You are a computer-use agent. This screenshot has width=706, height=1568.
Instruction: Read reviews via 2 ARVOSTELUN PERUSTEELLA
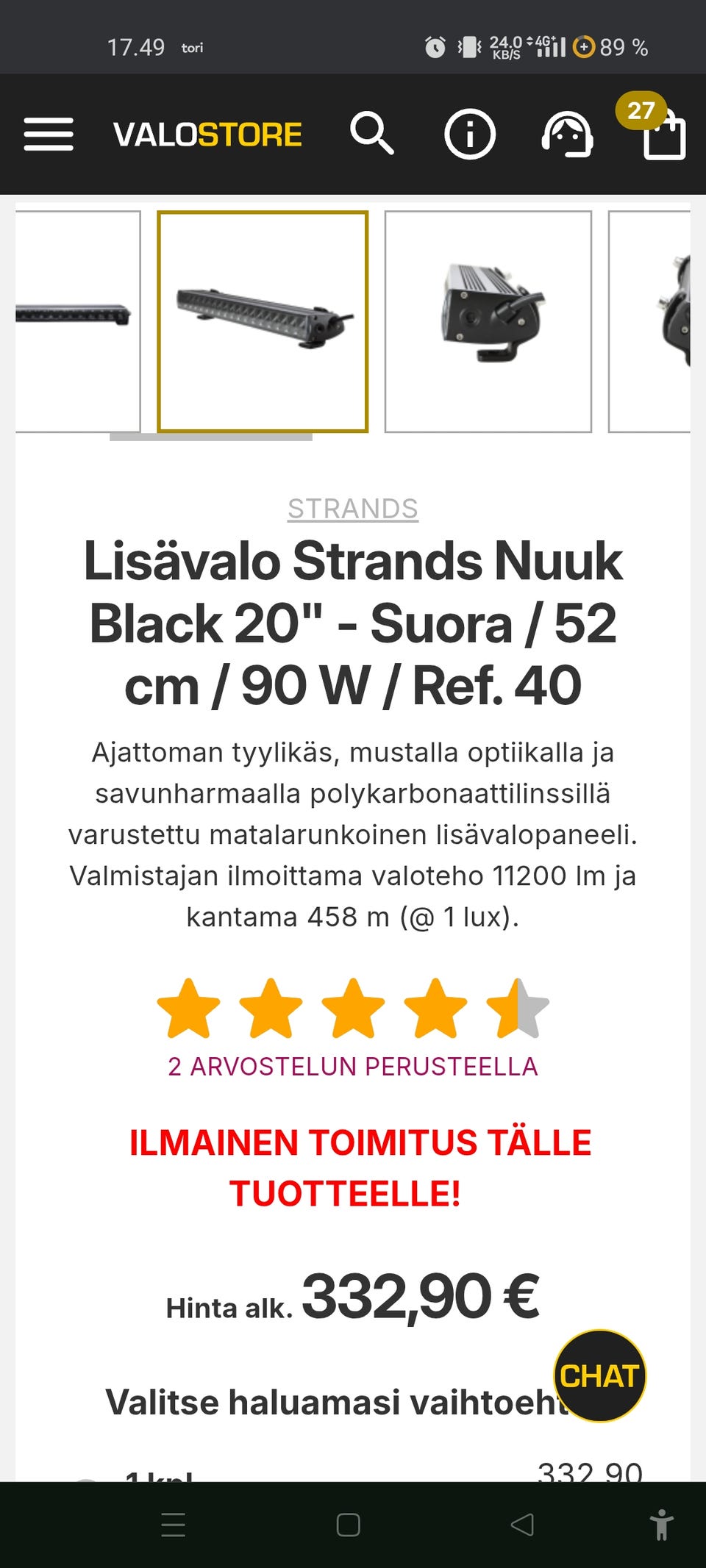tap(352, 1065)
